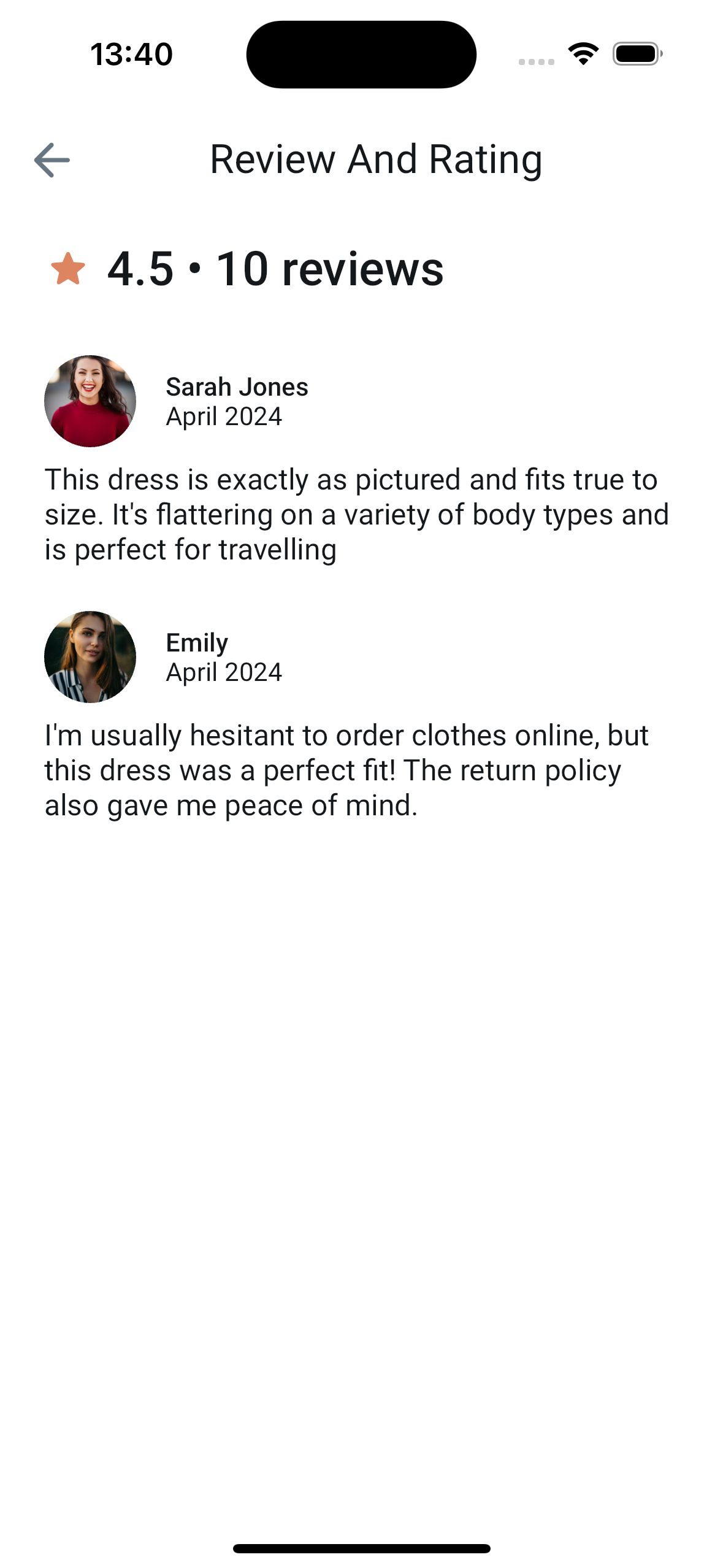
Task: Open Emily's profile picture
Action: (x=90, y=656)
